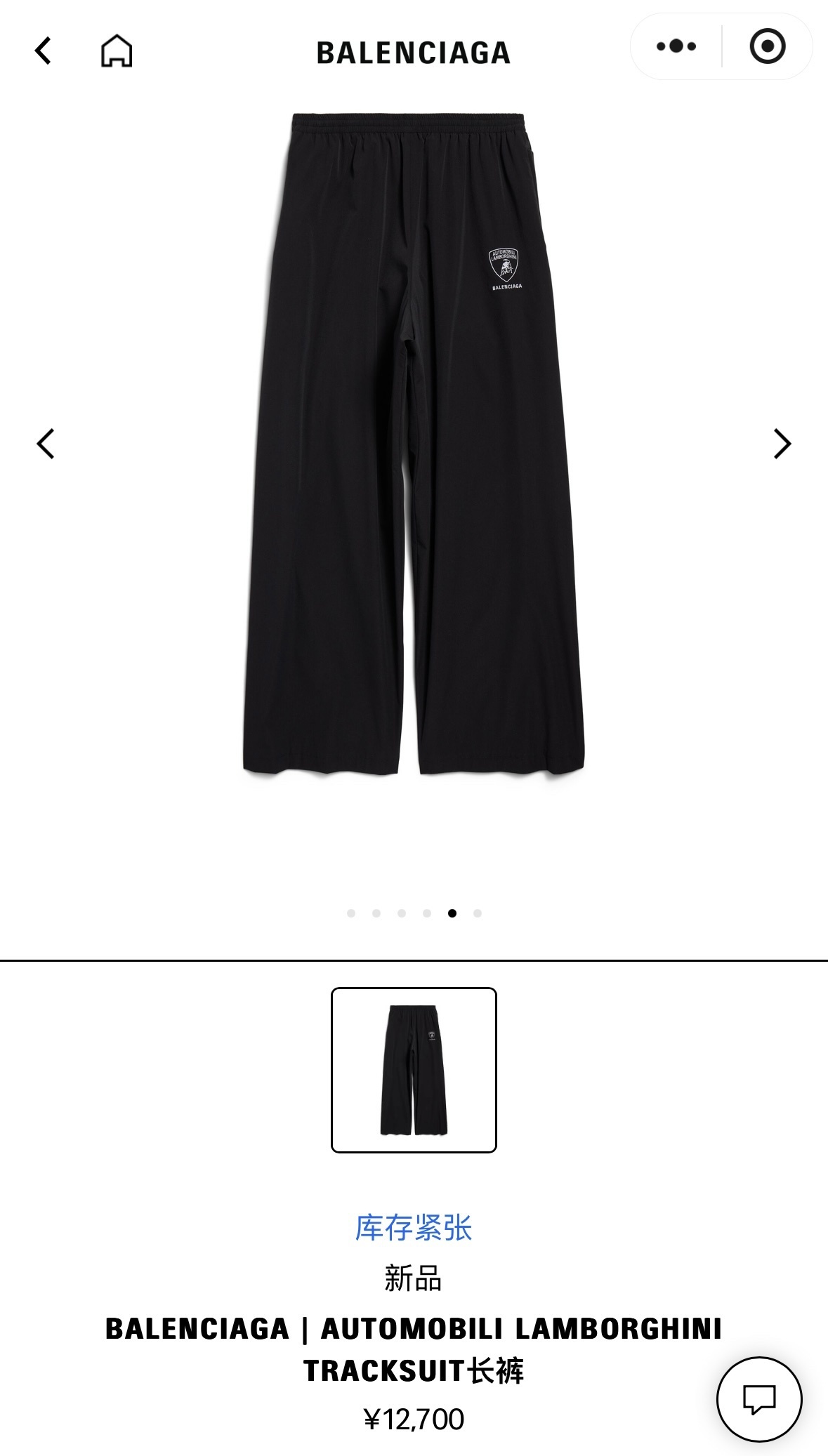Open the mini program more-options menu
Screen dimensions: 828x1456
coord(676,46)
